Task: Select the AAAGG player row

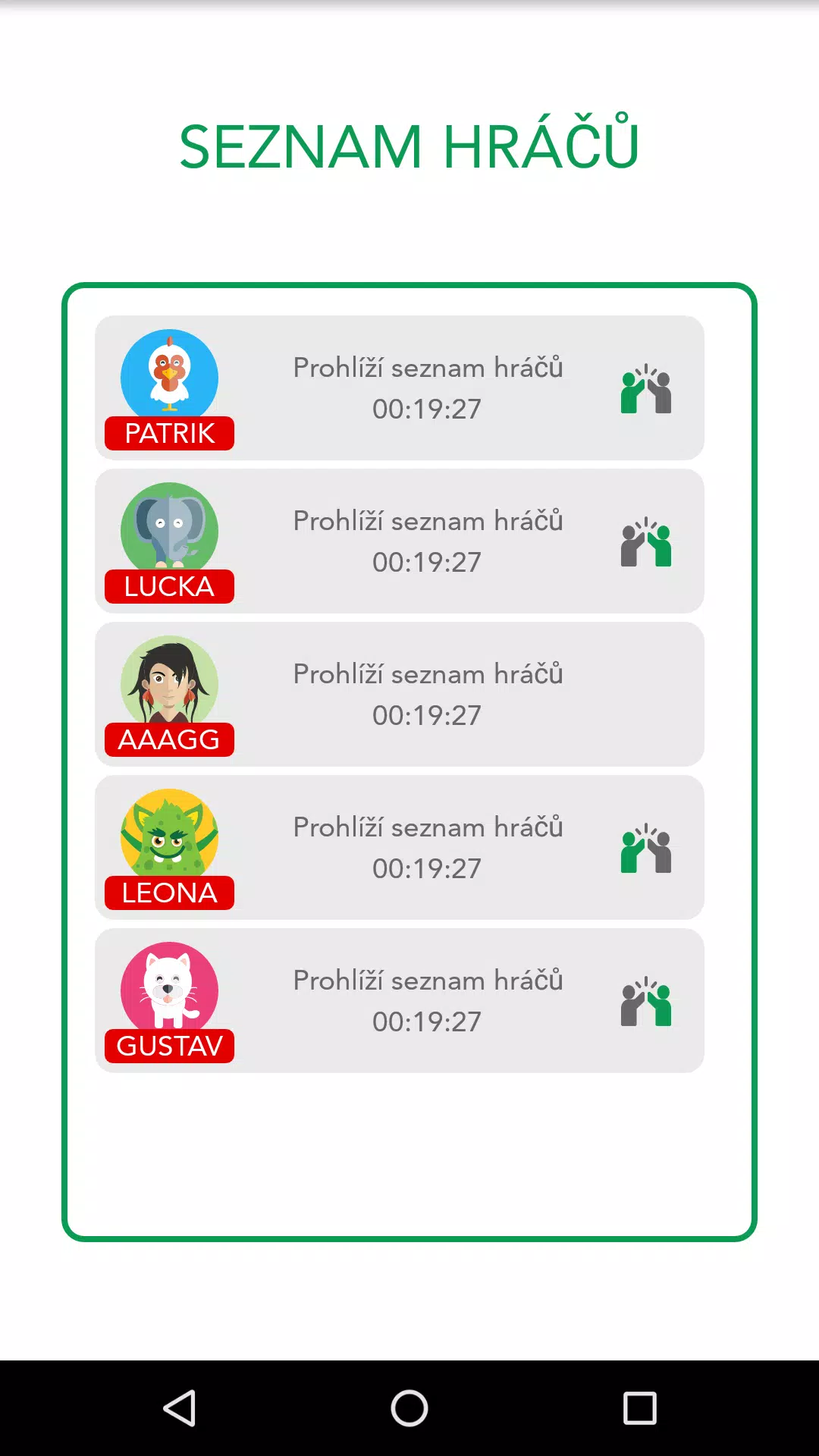Action: (x=399, y=695)
